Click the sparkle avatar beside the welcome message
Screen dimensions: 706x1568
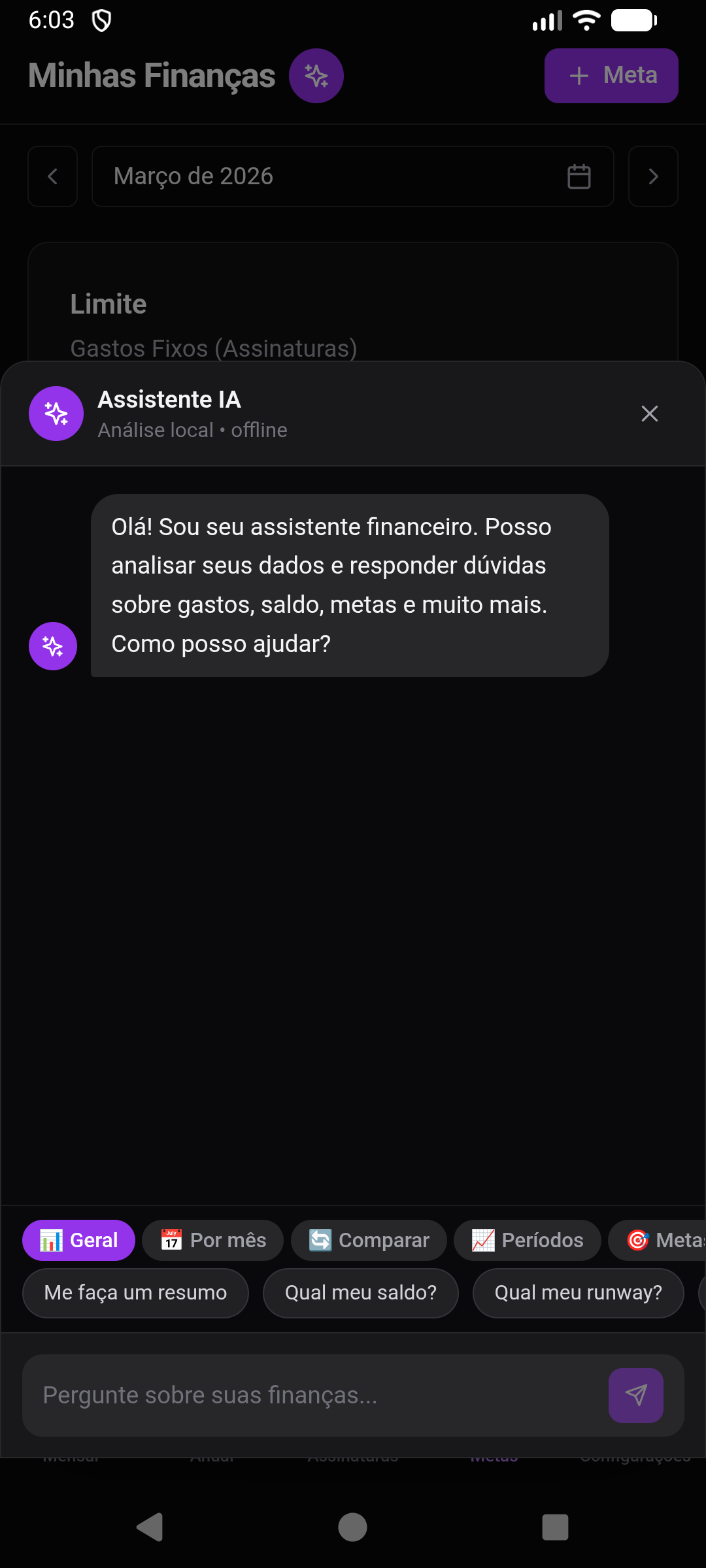53,646
